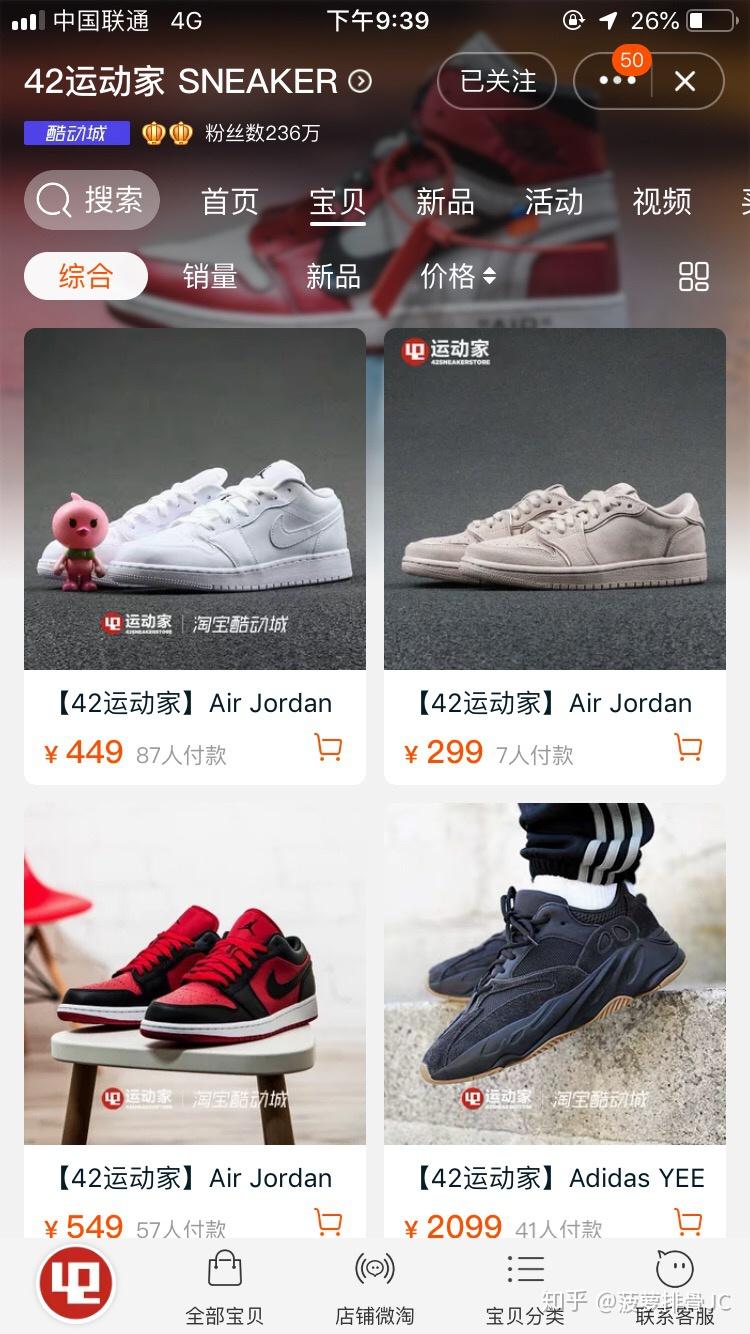Open the 视频 tab
This screenshot has width=750, height=1334.
point(662,201)
